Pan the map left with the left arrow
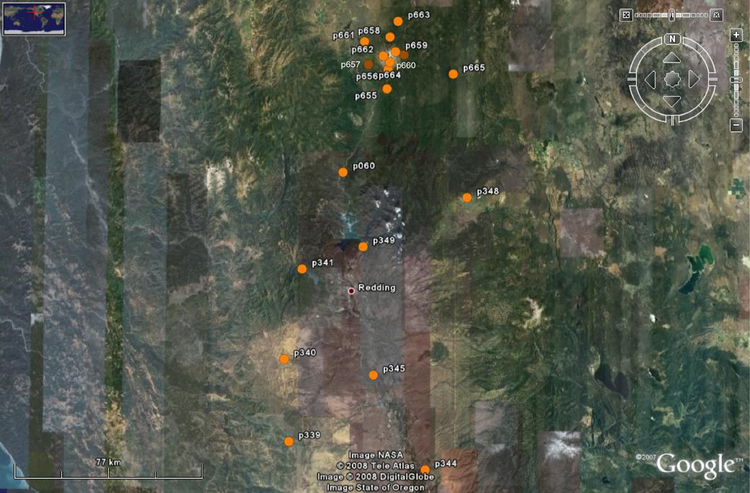The height and width of the screenshot is (493, 750). 651,79
